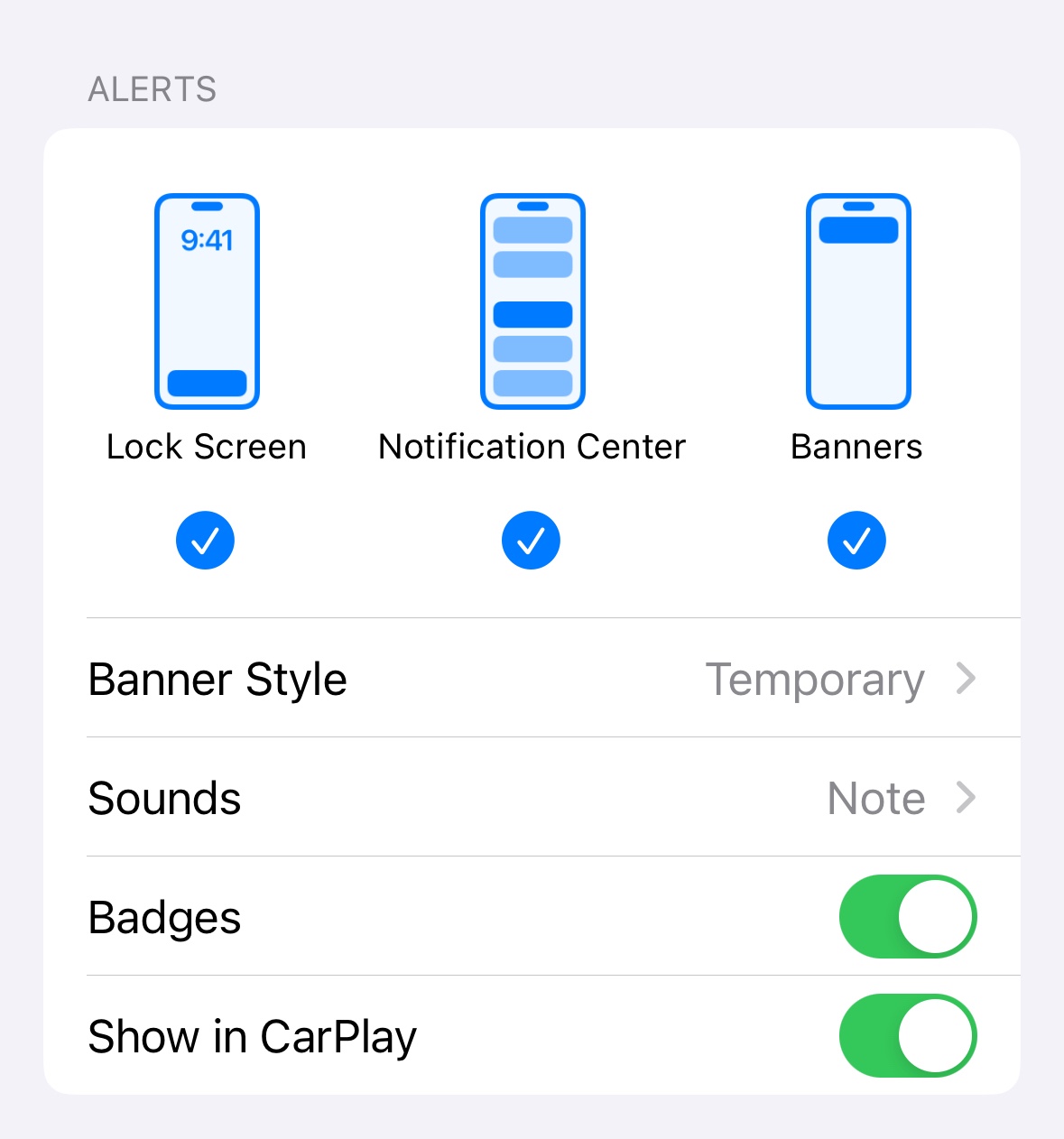Image resolution: width=1064 pixels, height=1139 pixels.
Task: Click the chevron next to Temporary
Action: tap(967, 680)
